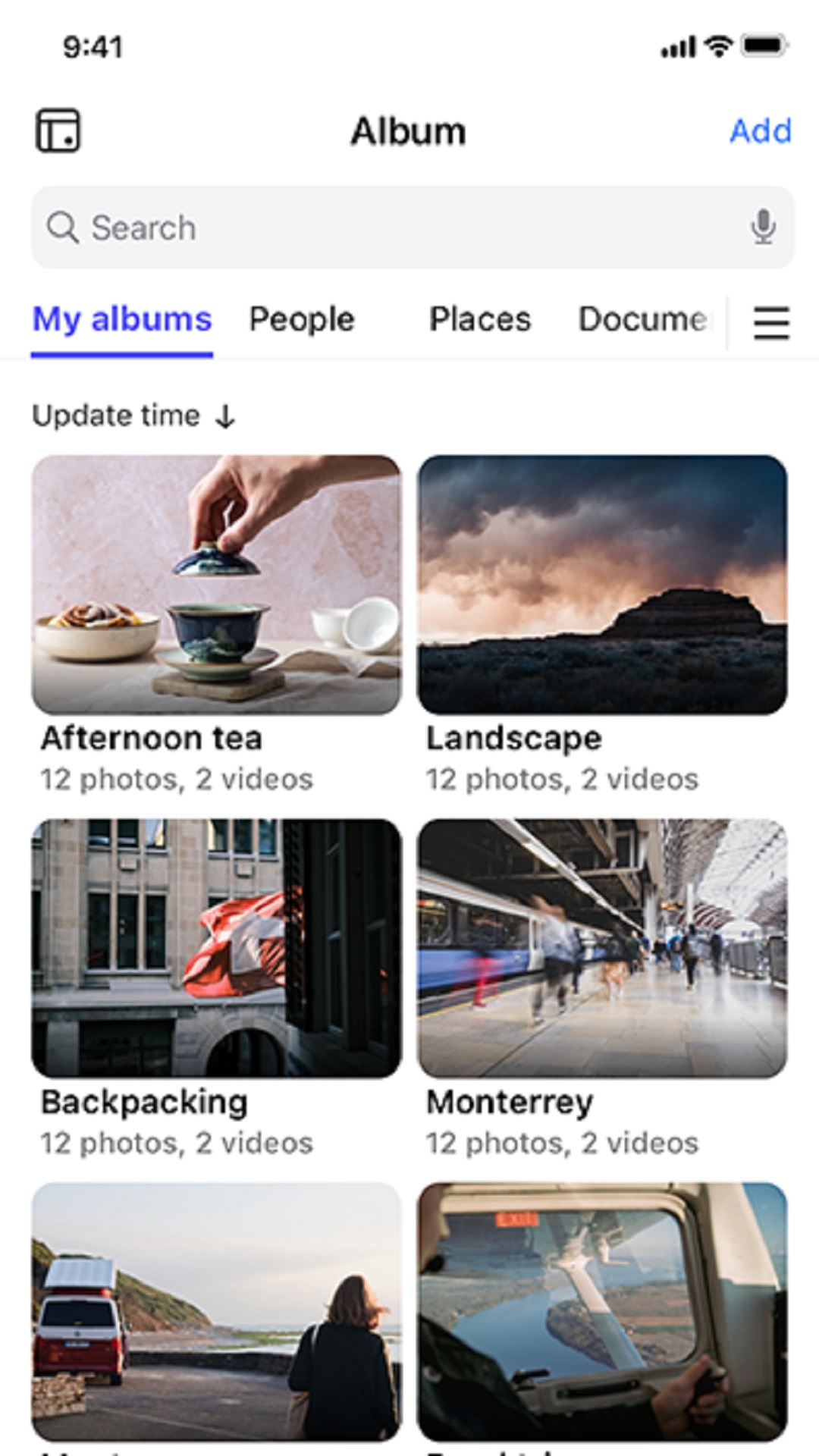Screen dimensions: 819x1456
Task: Change the Update time sort order
Action: point(134,416)
